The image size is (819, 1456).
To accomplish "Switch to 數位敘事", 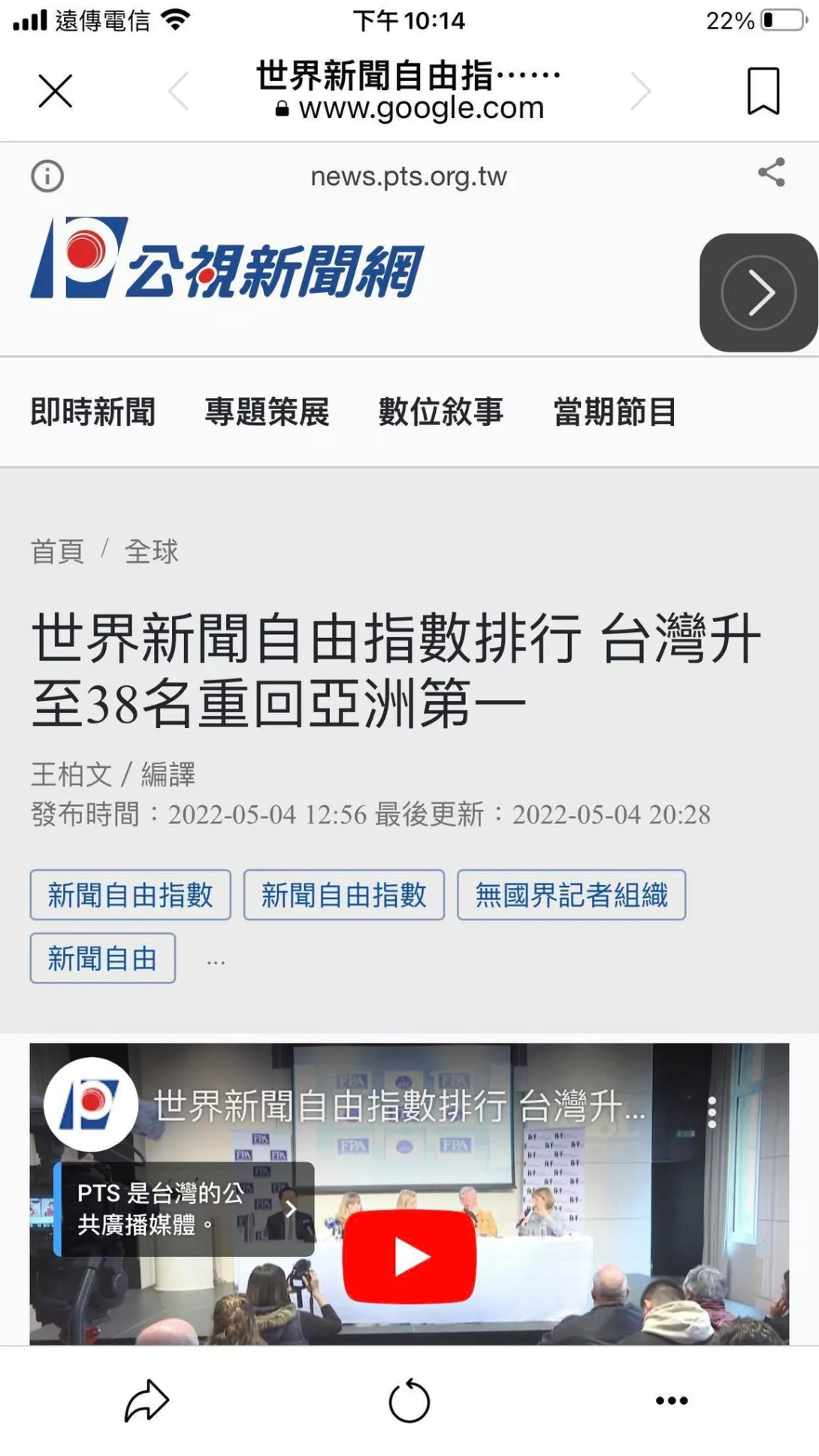I will (440, 412).
